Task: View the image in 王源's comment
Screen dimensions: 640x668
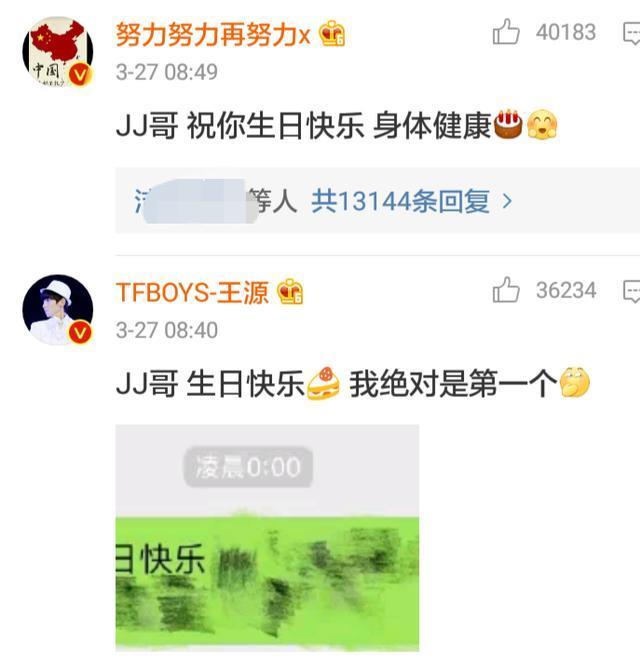Action: [x=267, y=538]
